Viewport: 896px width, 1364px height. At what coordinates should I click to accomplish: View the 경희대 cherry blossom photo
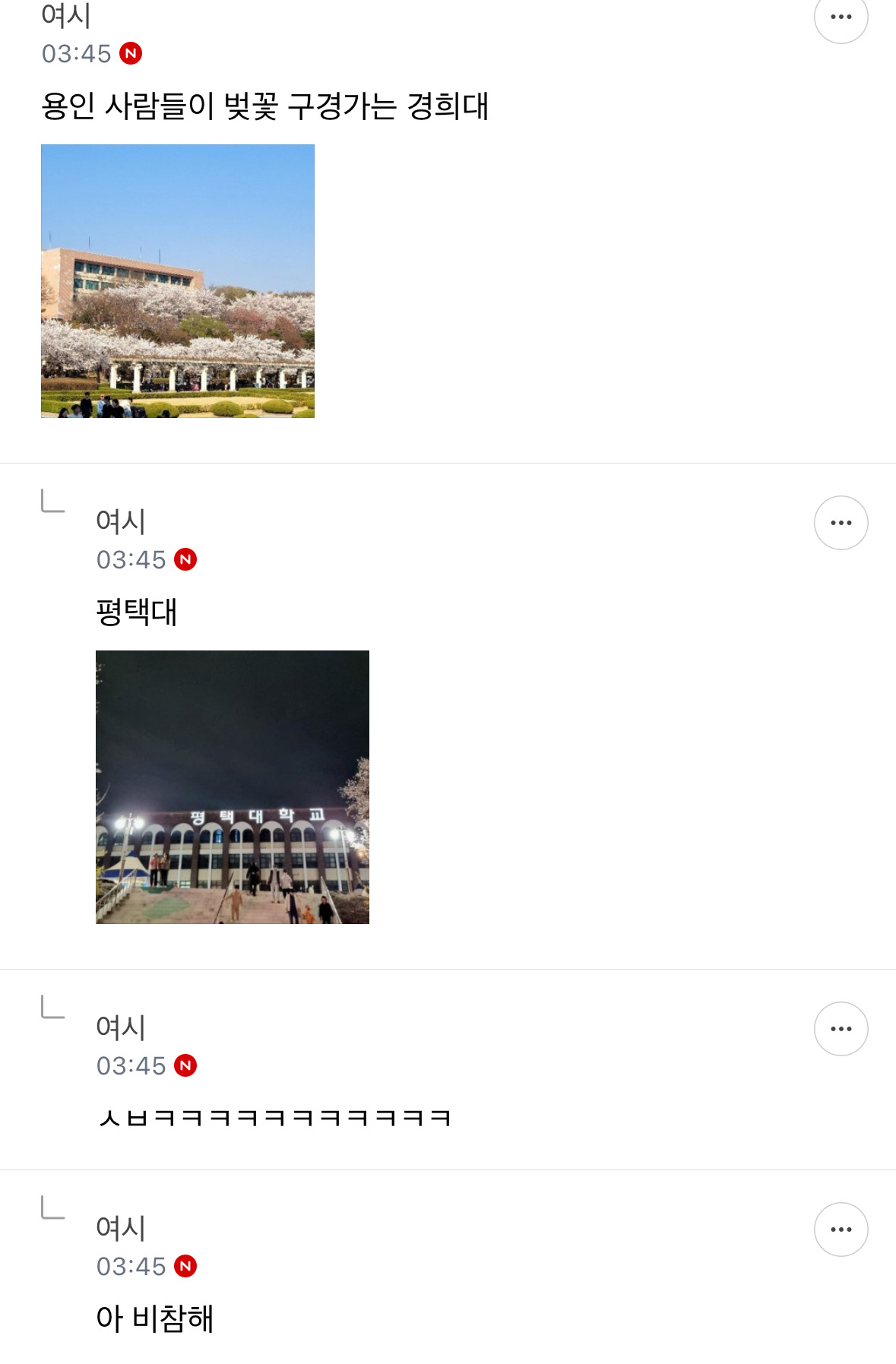pos(178,281)
